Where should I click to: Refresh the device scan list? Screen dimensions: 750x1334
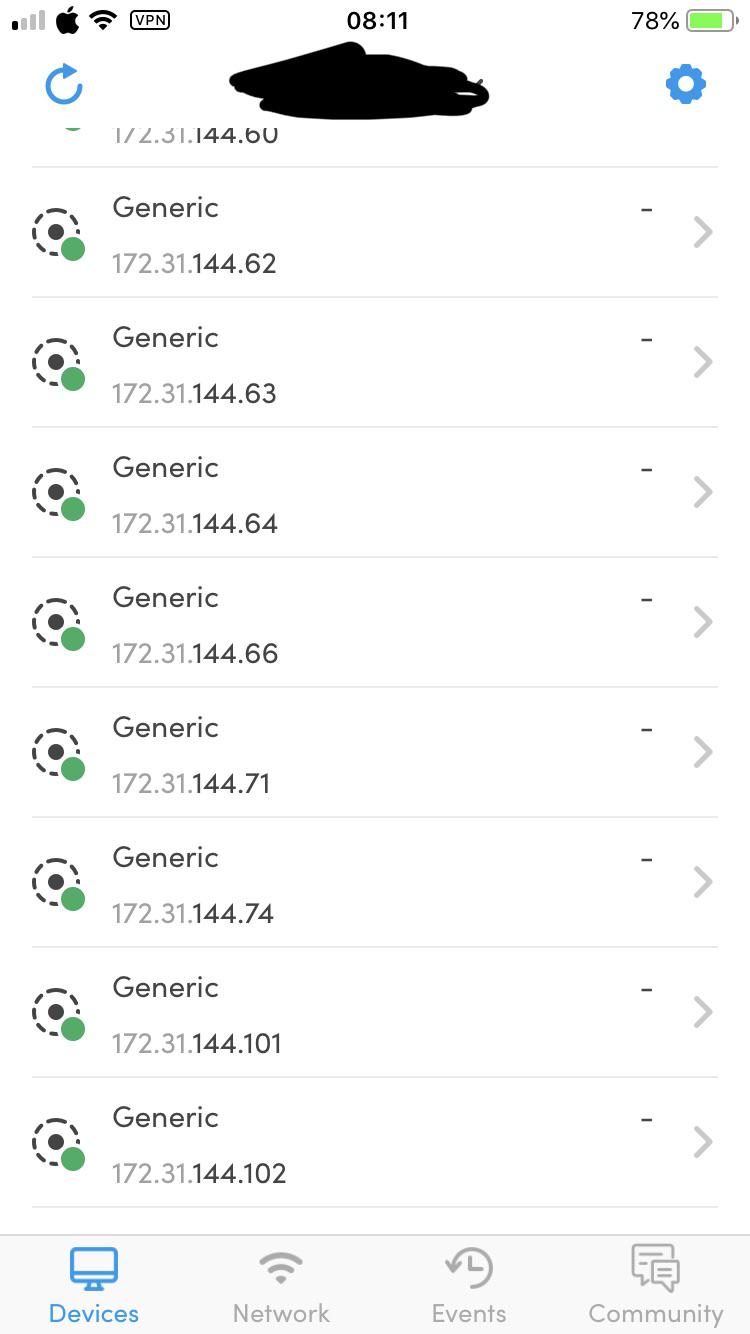click(x=62, y=85)
